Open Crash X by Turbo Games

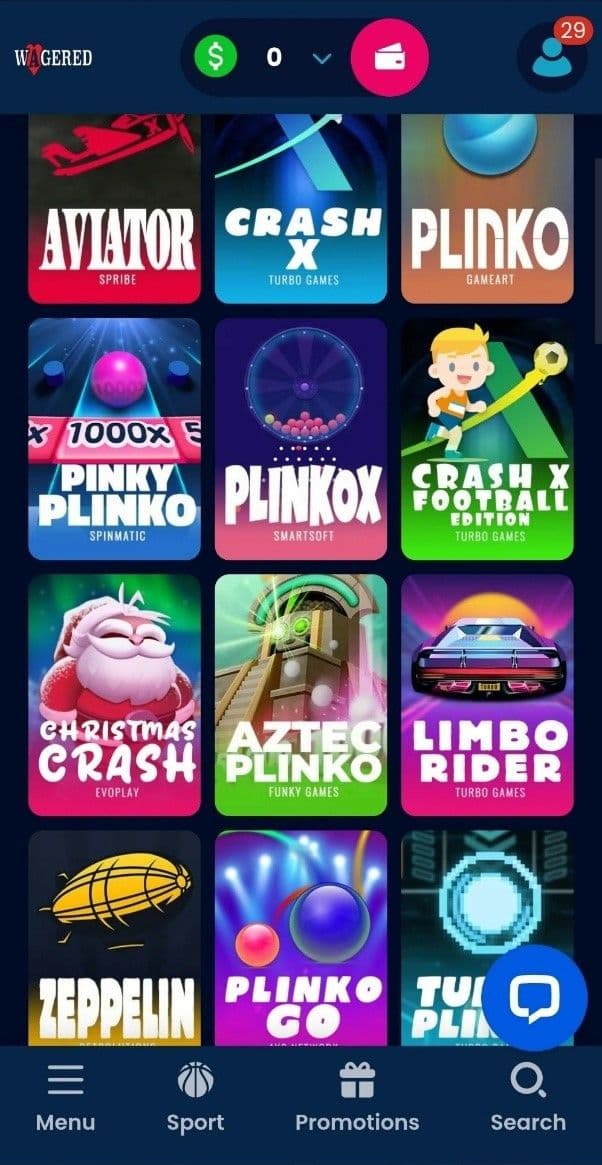click(301, 210)
